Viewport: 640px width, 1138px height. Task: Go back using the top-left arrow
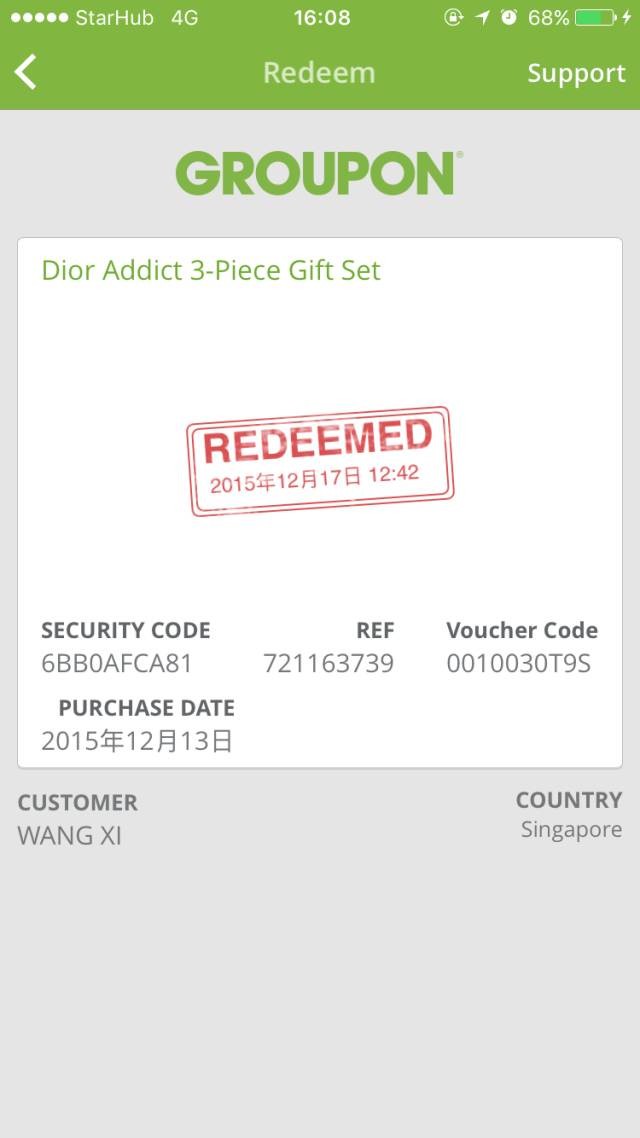click(x=26, y=72)
